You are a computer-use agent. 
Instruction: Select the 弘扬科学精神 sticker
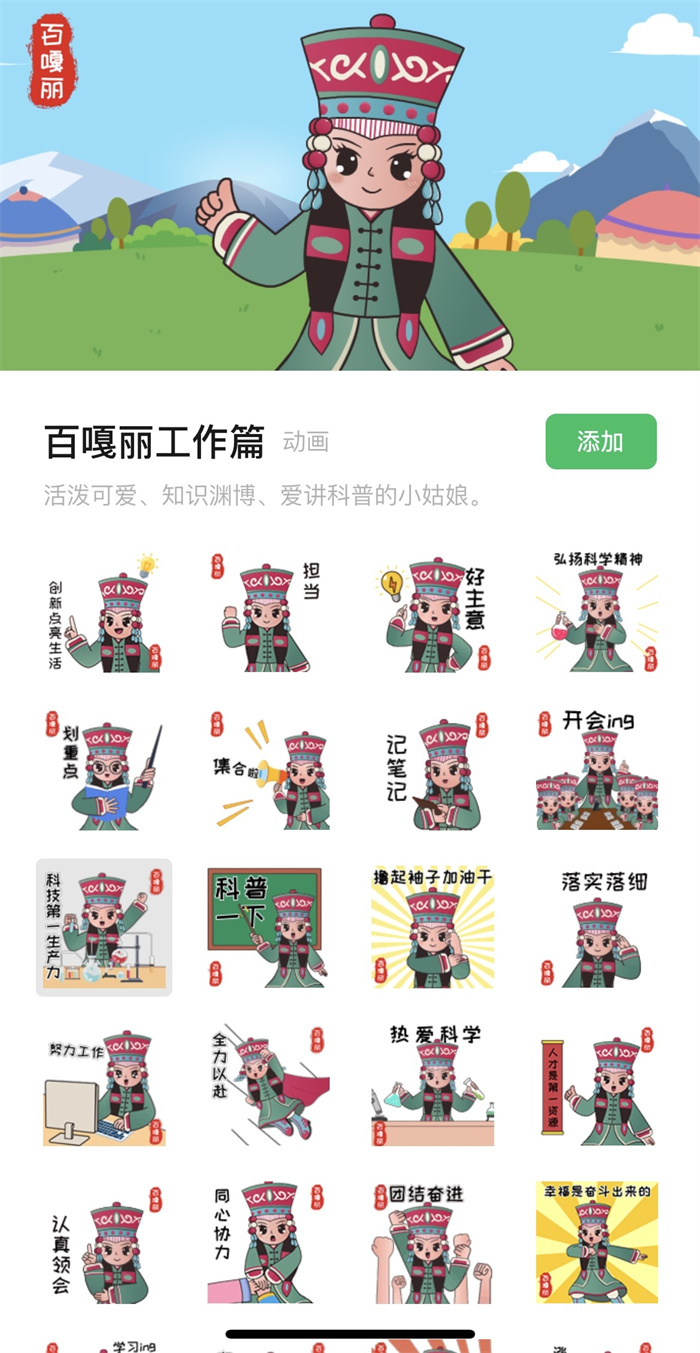(597, 610)
